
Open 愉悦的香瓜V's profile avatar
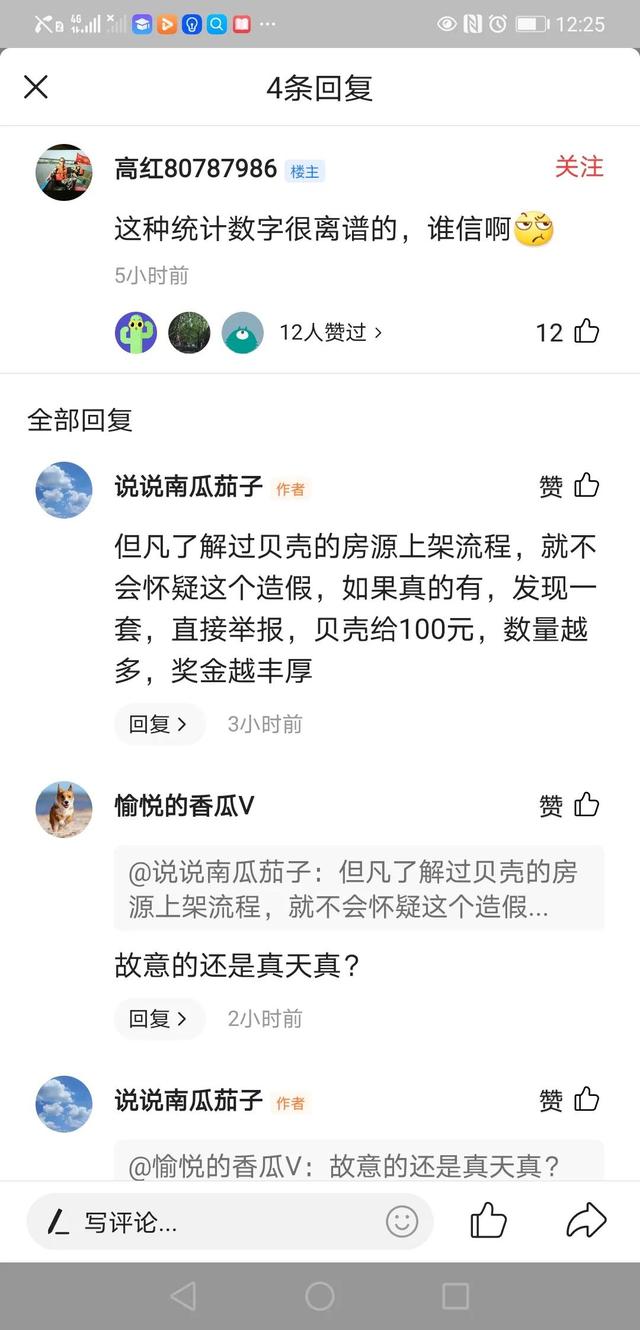[64, 809]
